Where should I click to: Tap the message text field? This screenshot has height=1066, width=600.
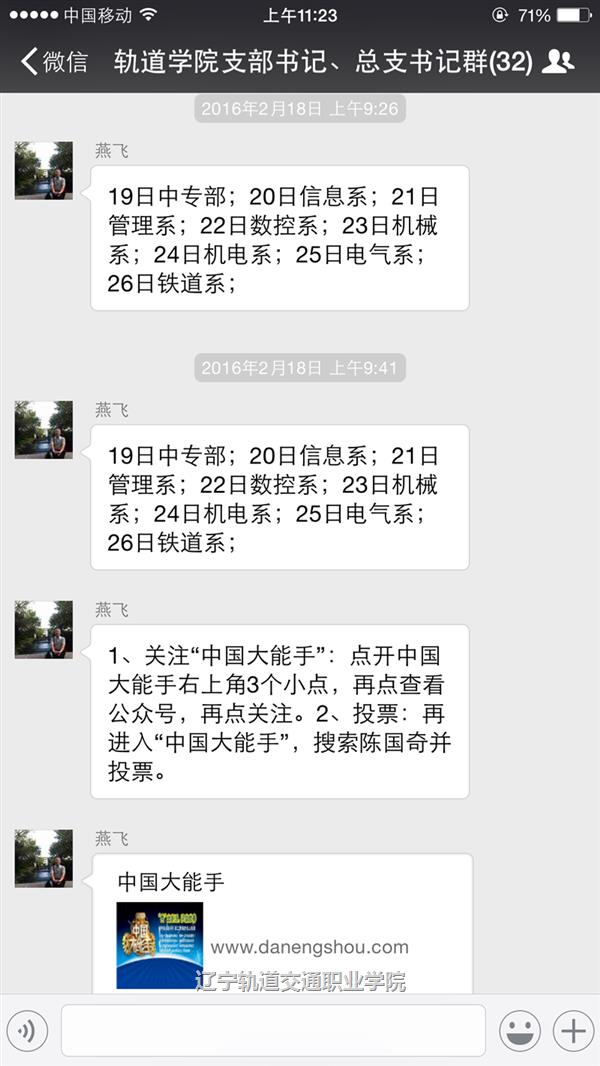(x=273, y=1031)
